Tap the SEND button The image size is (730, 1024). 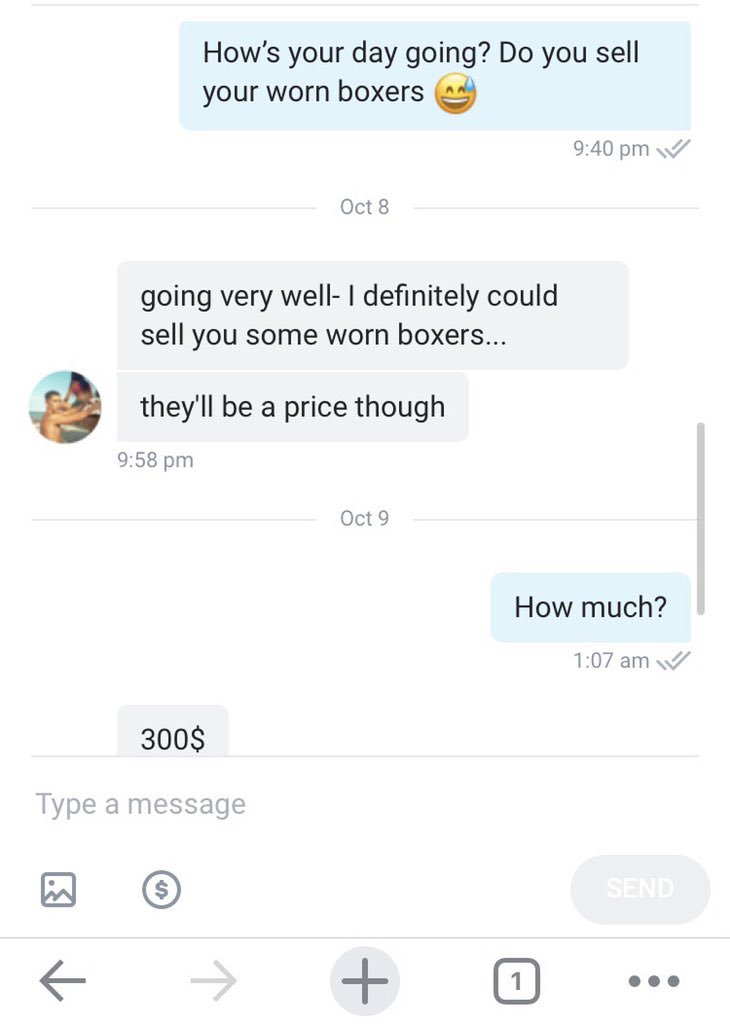[x=639, y=888]
